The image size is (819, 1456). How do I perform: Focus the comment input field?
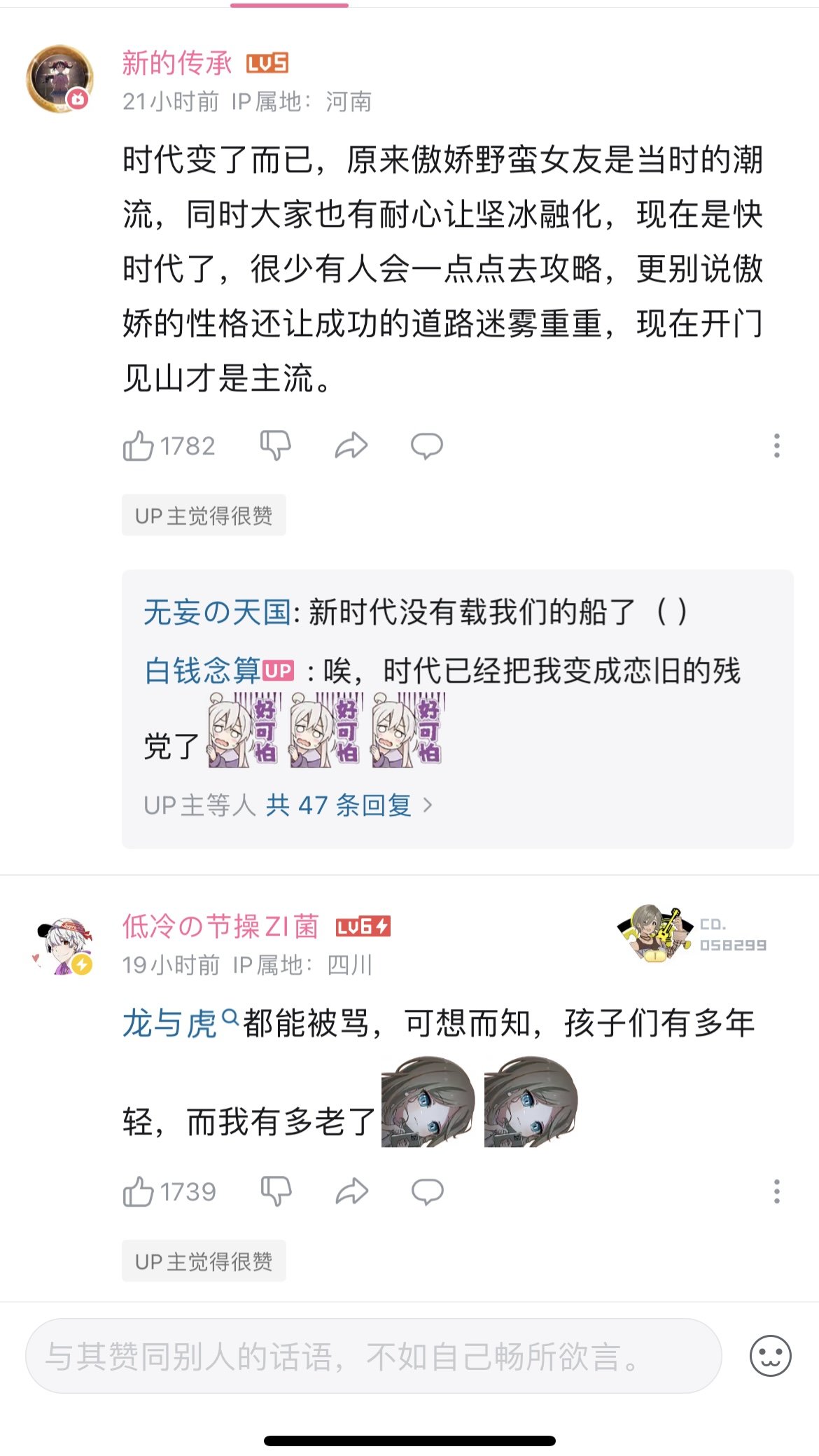[372, 1357]
